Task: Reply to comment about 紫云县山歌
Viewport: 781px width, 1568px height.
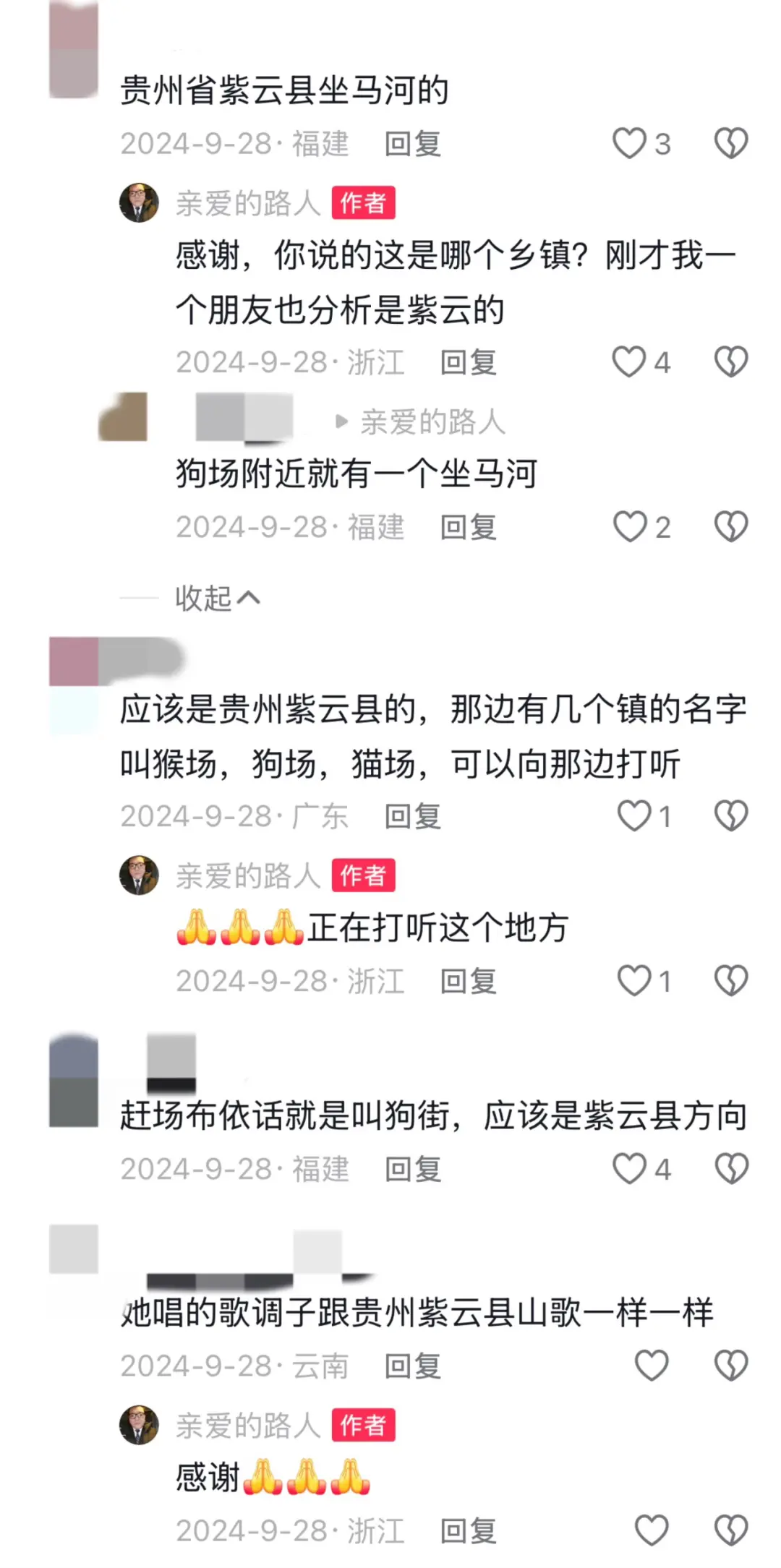Action: 412,1366
